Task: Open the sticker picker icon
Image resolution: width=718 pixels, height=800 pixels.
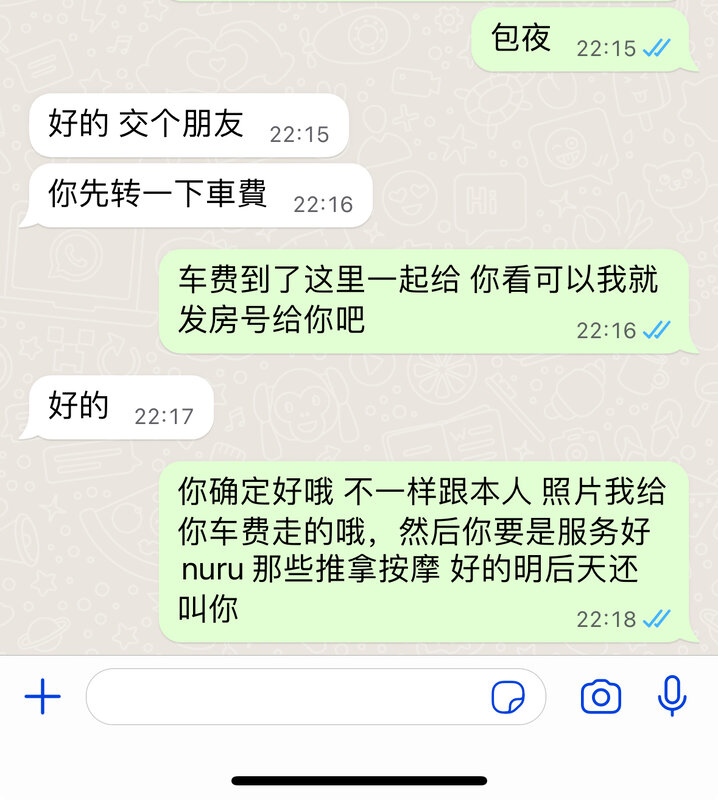Action: click(508, 697)
